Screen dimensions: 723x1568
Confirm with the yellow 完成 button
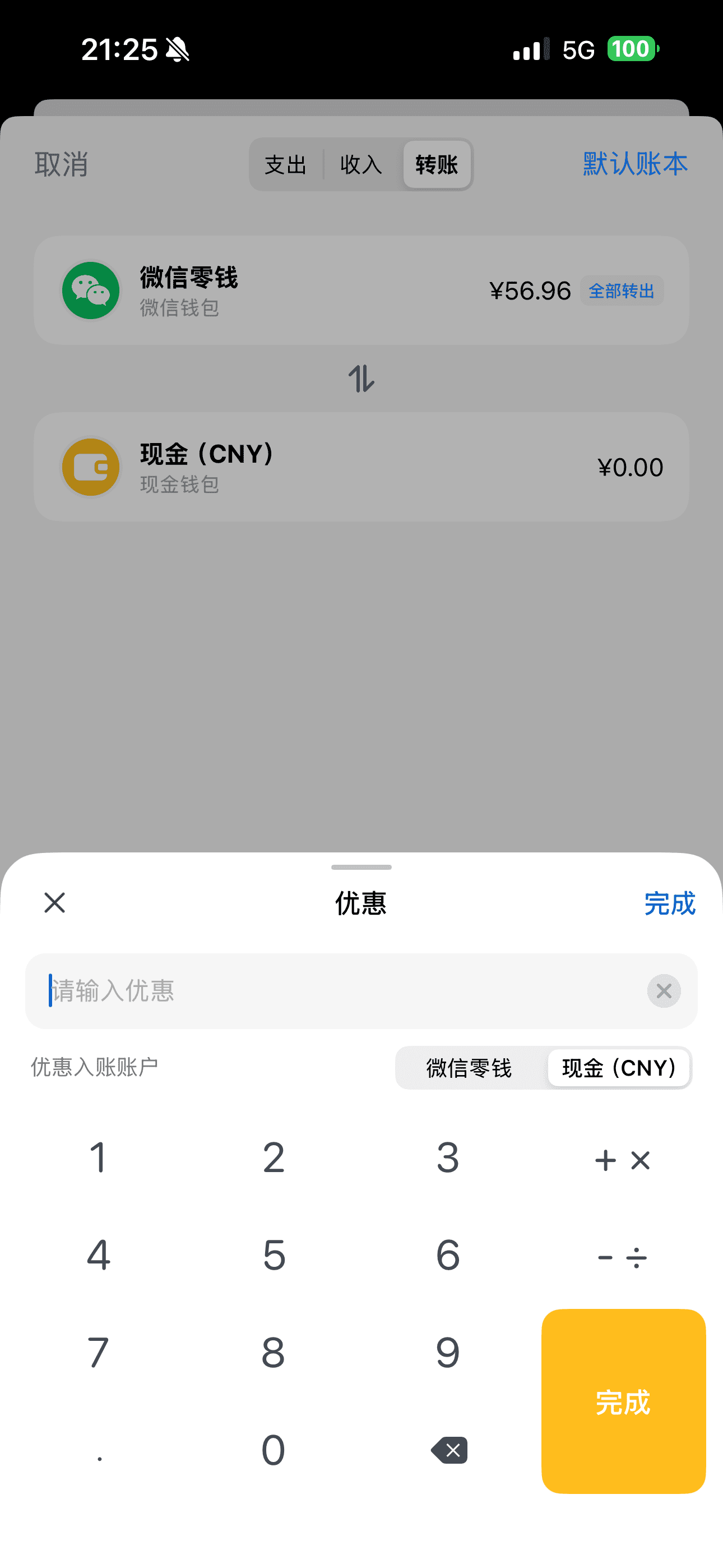[623, 1401]
